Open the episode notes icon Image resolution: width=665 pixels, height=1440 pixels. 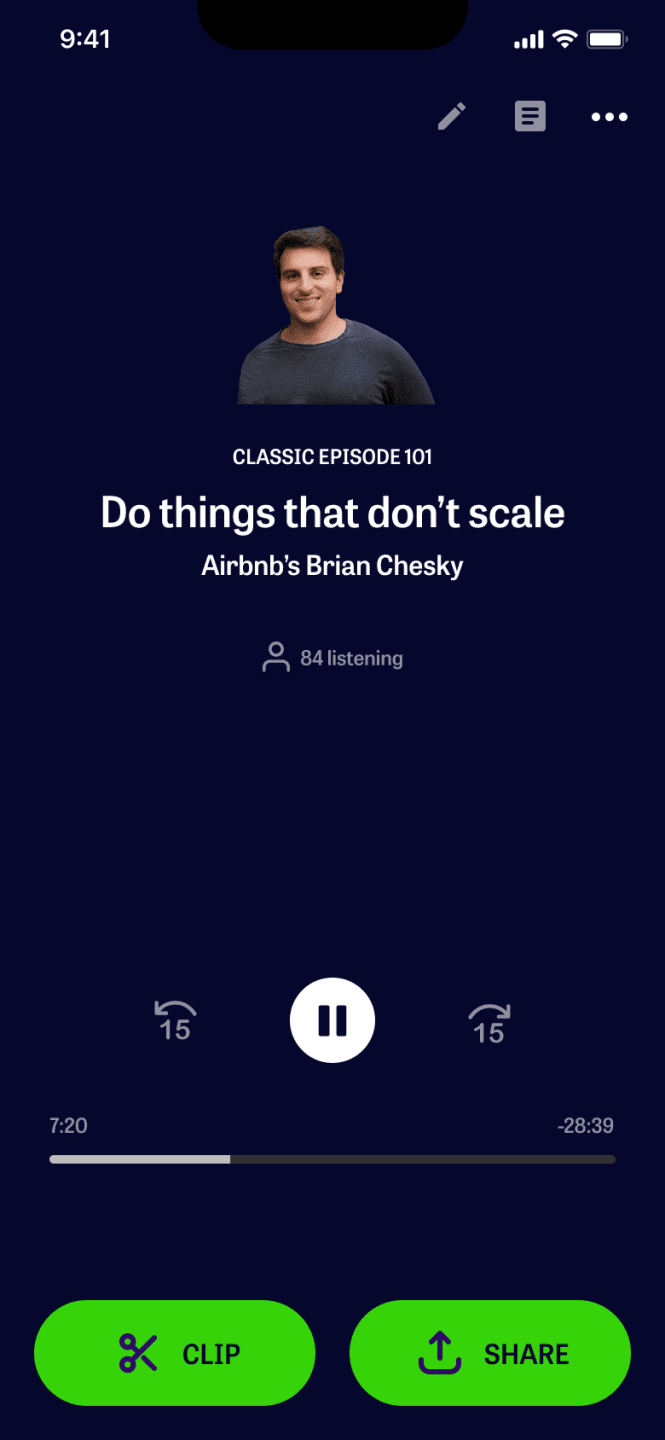click(530, 117)
